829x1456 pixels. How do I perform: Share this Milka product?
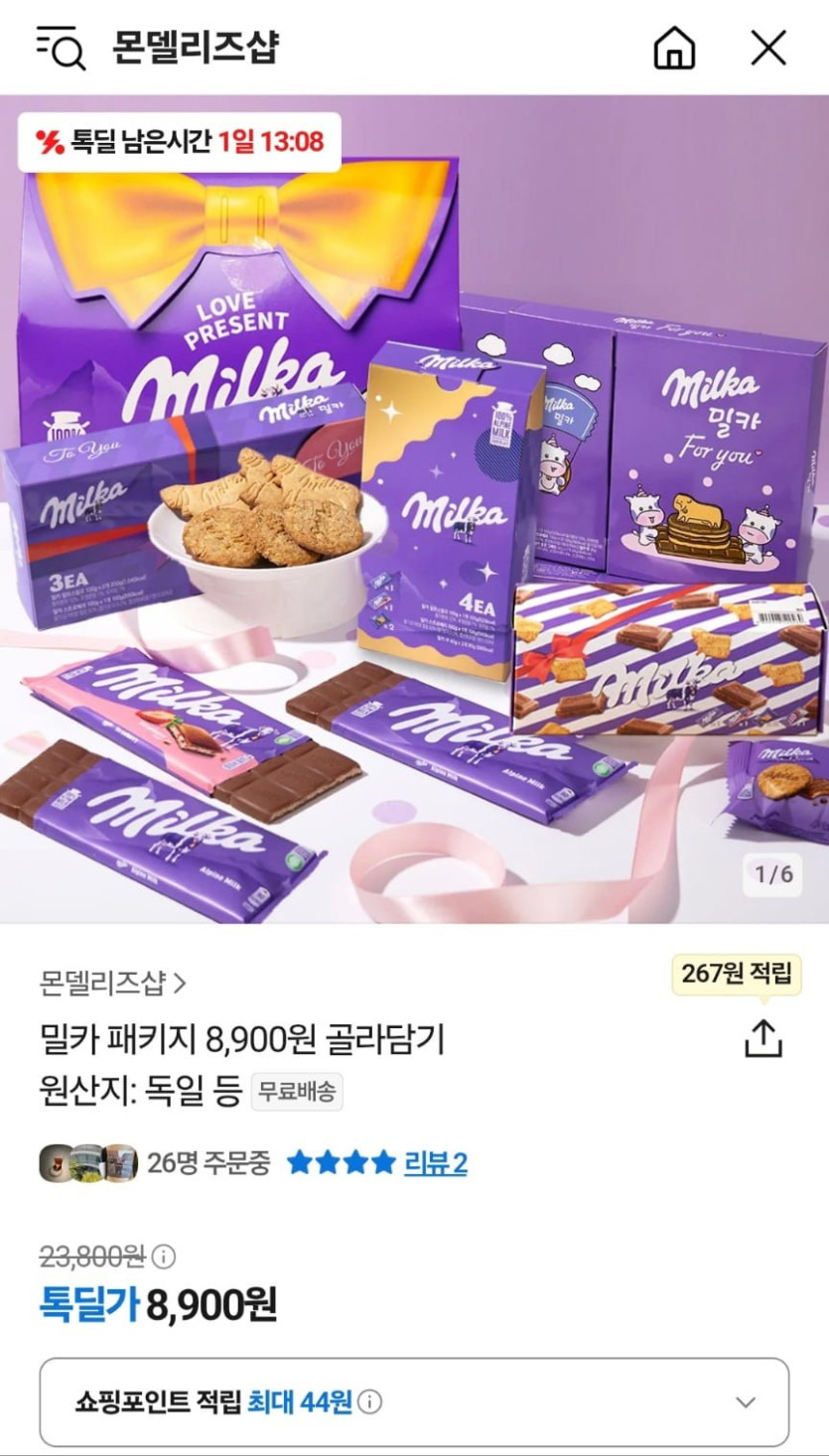point(763,1038)
